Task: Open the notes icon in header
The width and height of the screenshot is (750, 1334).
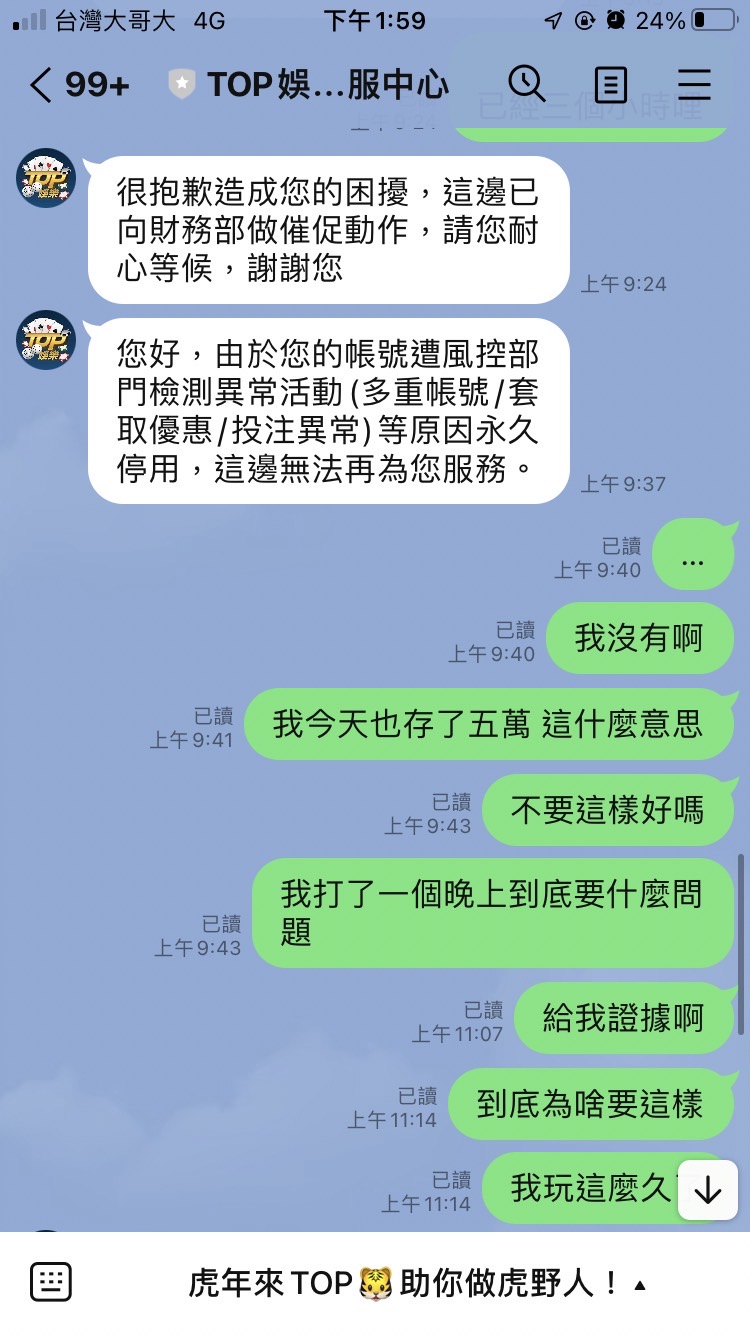Action: pyautogui.click(x=610, y=85)
